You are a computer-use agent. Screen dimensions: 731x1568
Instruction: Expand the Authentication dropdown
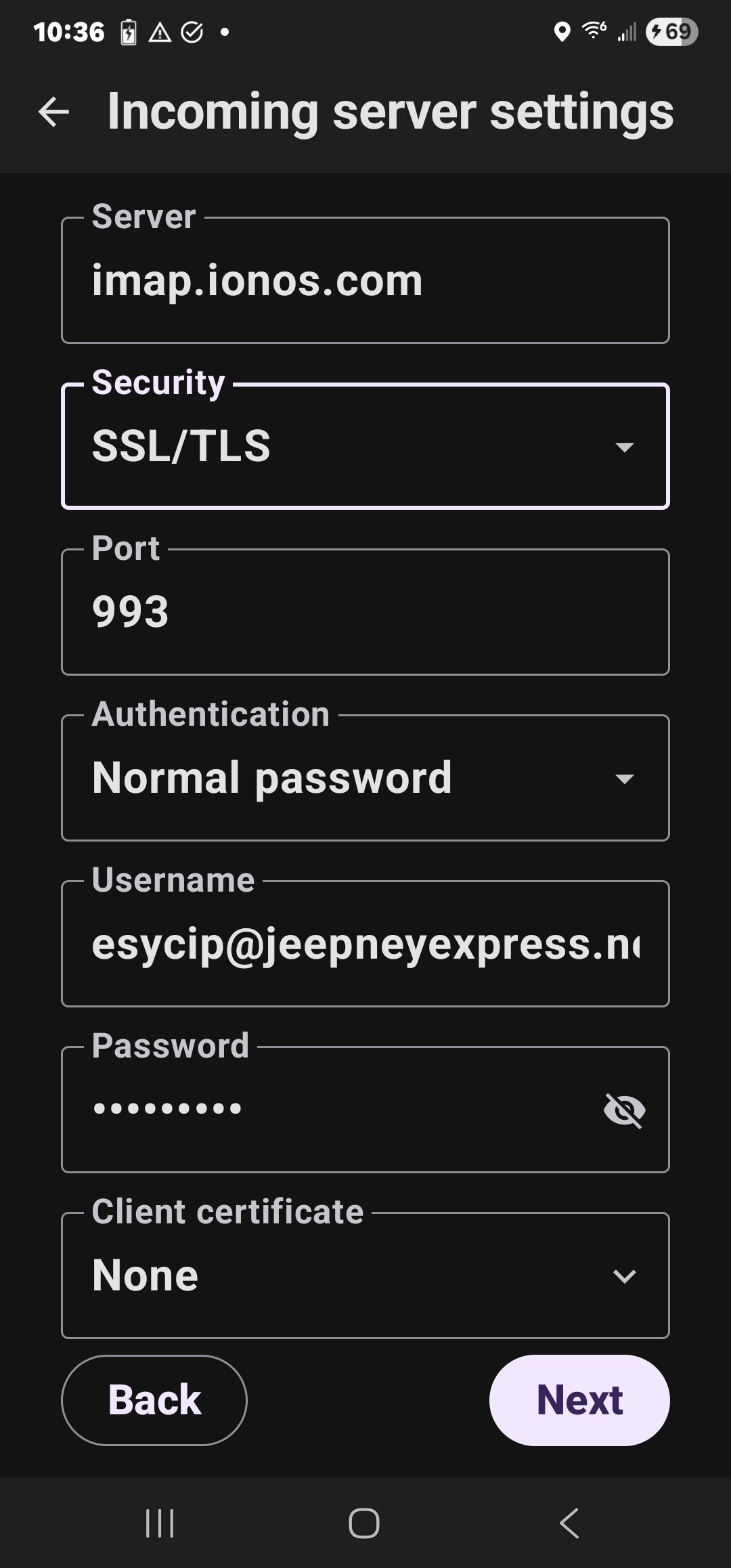tap(365, 778)
